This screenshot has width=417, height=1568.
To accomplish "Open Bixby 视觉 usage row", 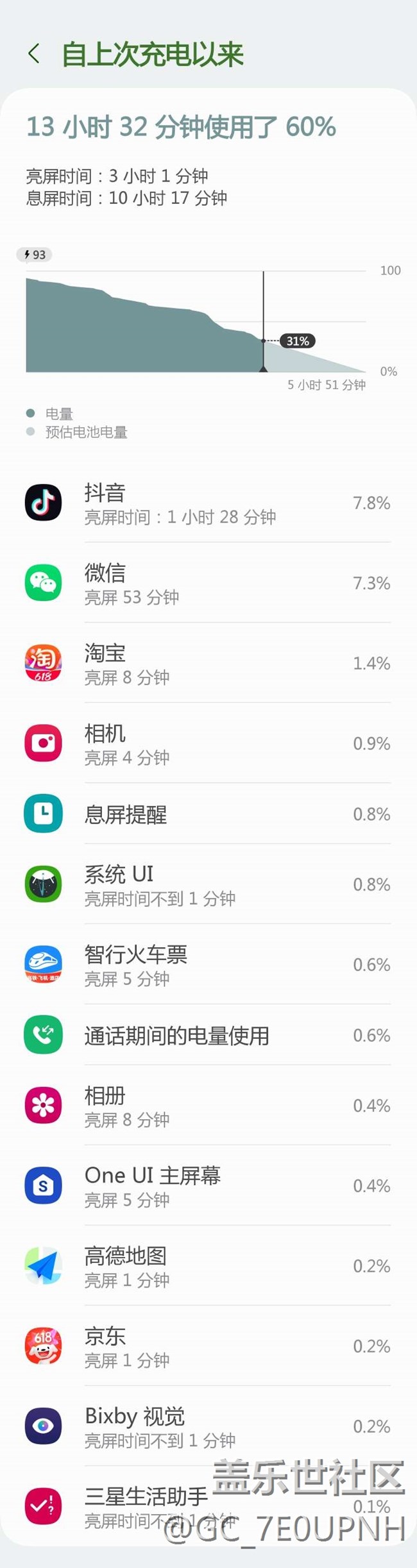I will (208, 1426).
